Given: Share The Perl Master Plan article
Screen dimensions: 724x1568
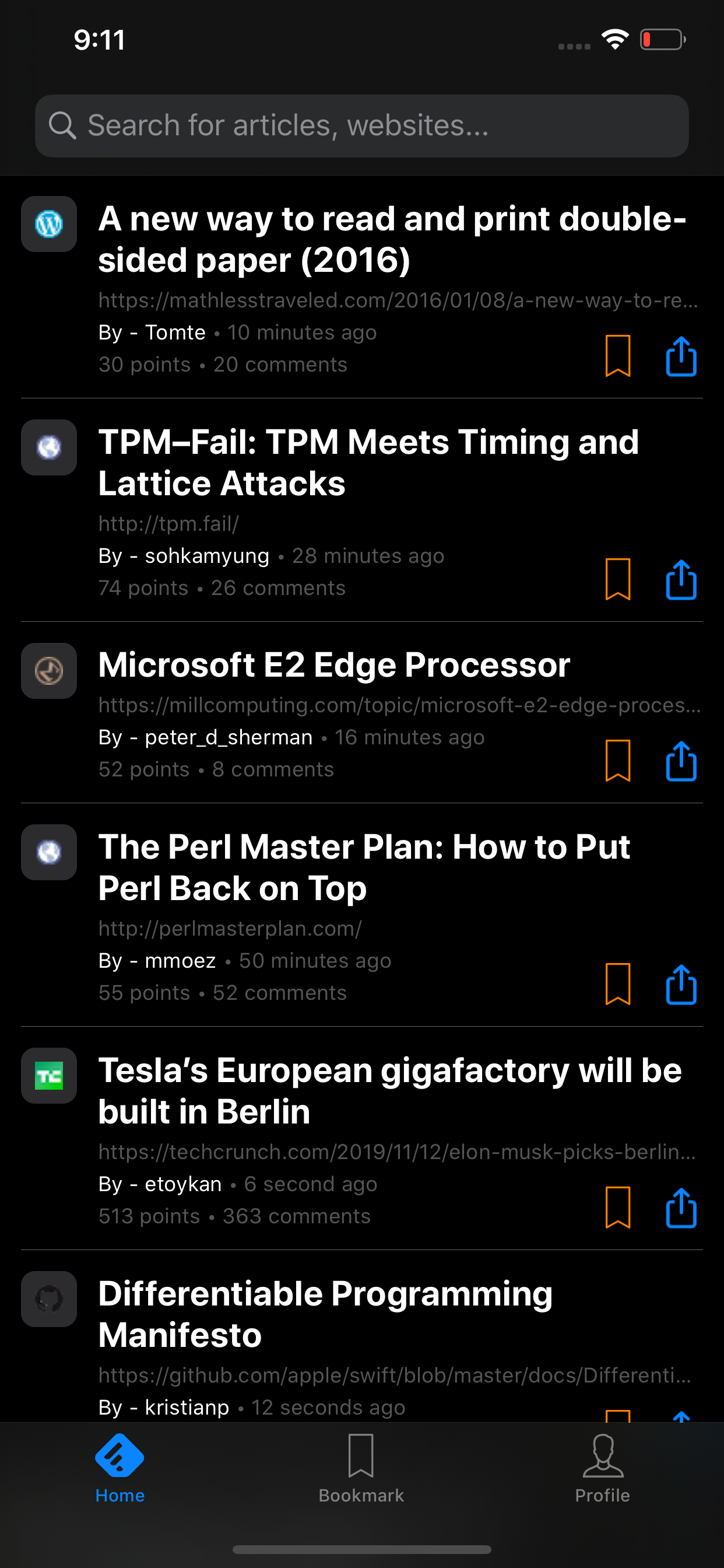Looking at the screenshot, I should click(681, 984).
